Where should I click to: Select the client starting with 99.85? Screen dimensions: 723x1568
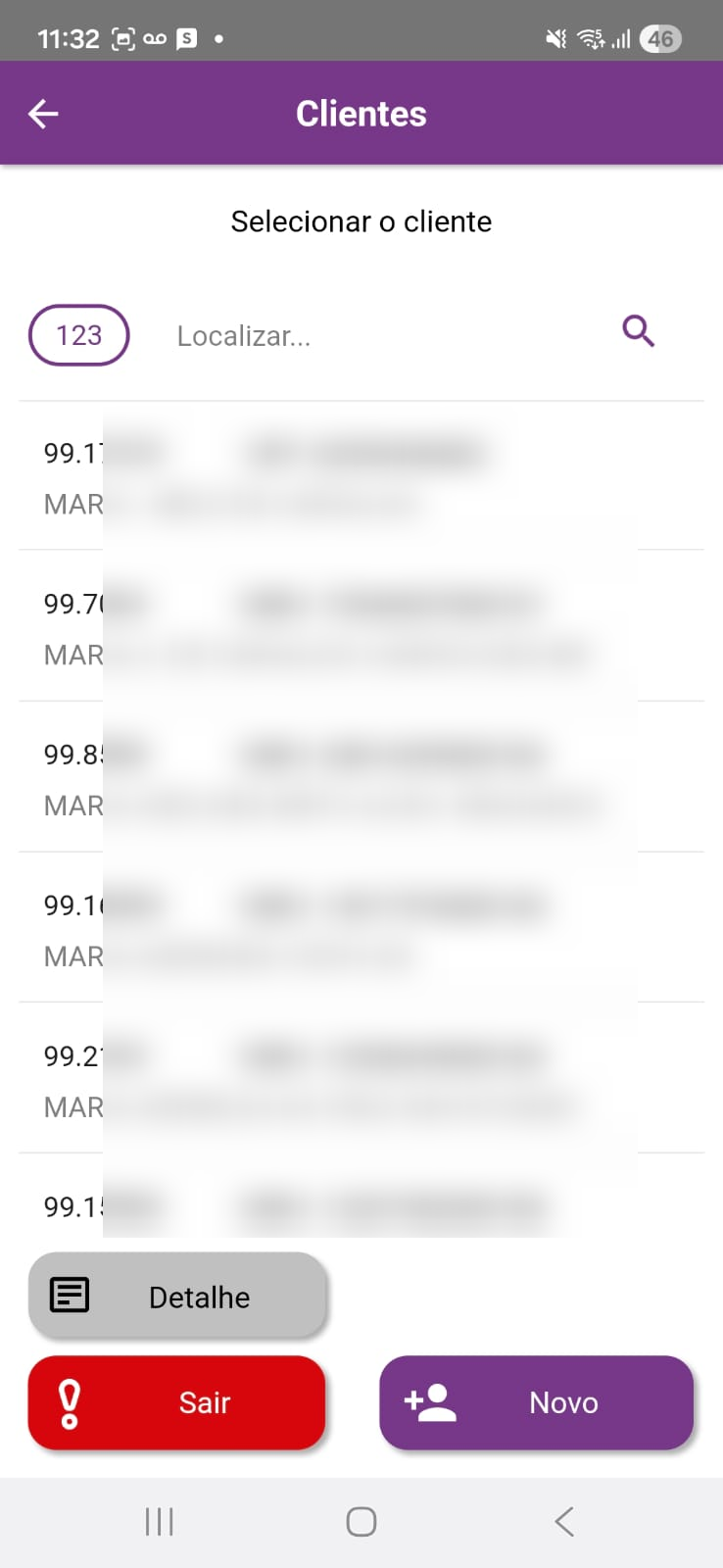pos(361,778)
